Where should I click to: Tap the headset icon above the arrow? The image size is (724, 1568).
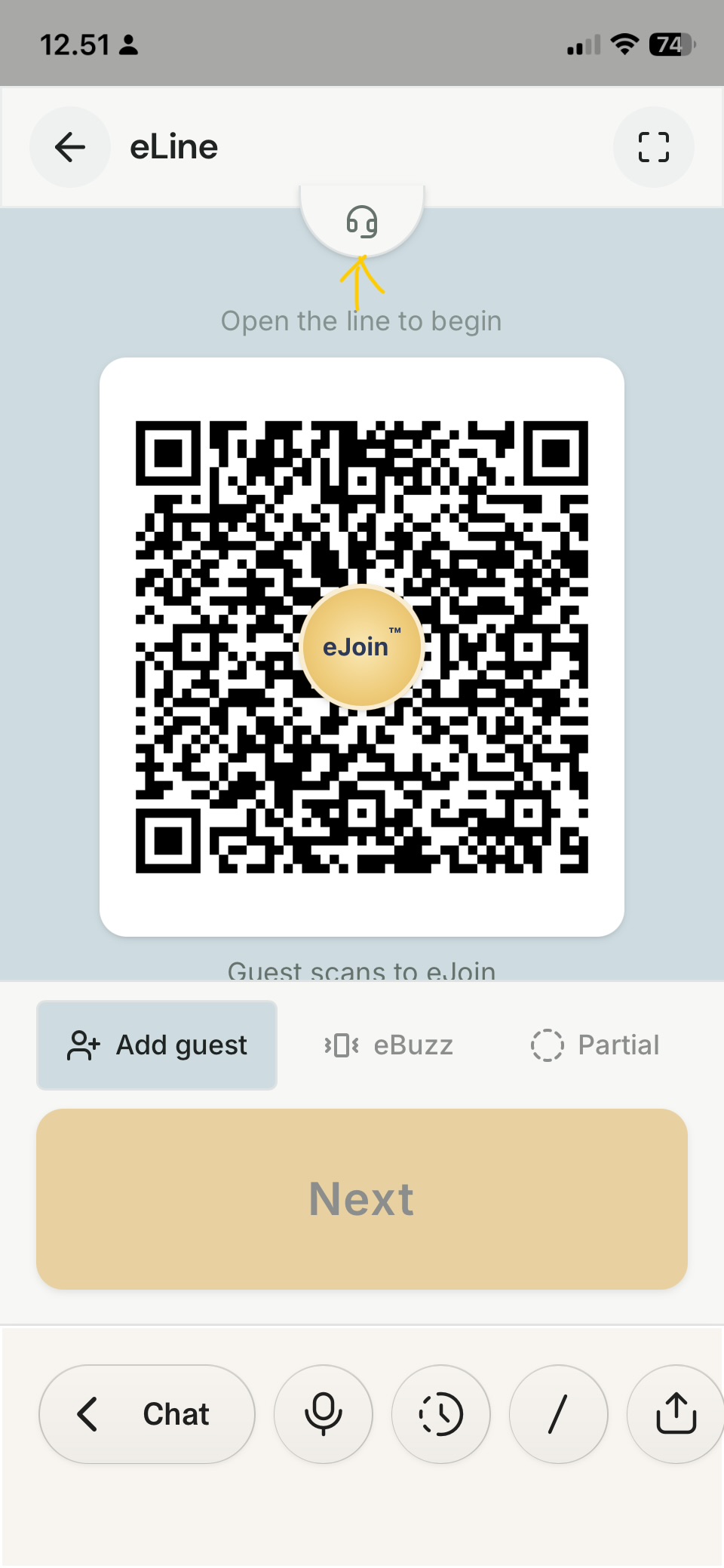point(363,222)
